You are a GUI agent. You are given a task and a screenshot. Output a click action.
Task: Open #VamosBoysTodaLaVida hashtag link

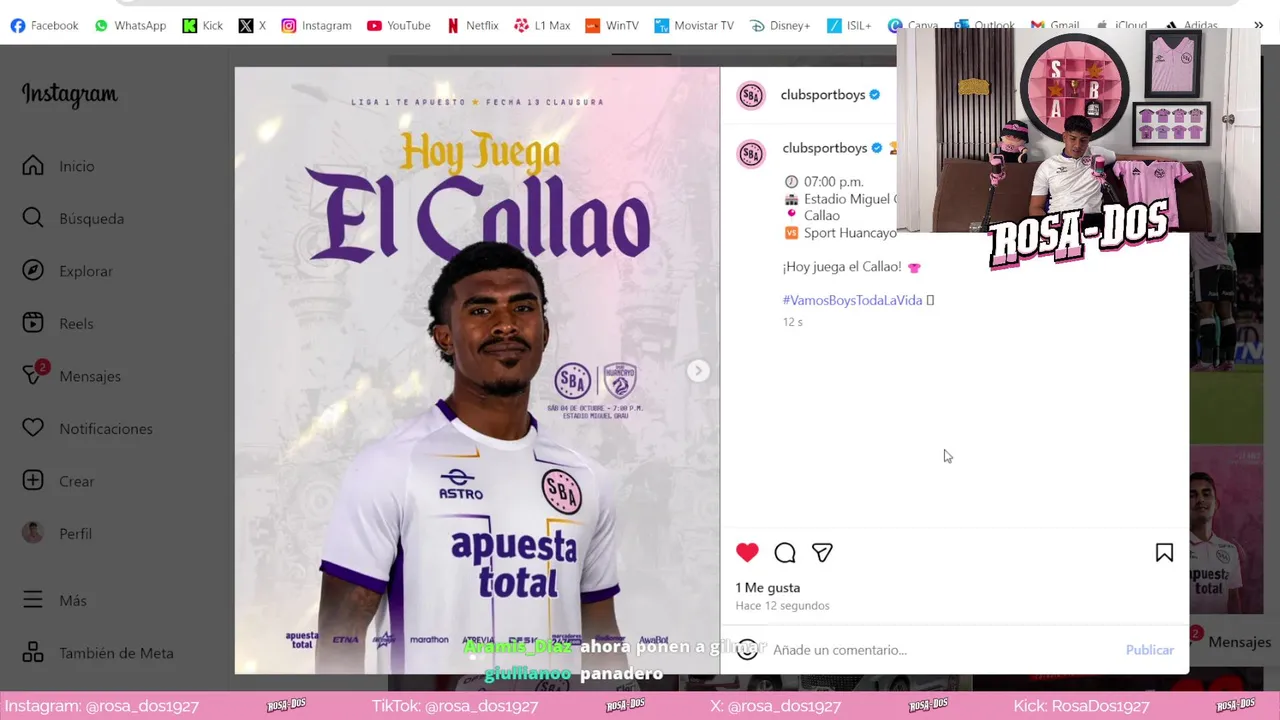tap(852, 300)
